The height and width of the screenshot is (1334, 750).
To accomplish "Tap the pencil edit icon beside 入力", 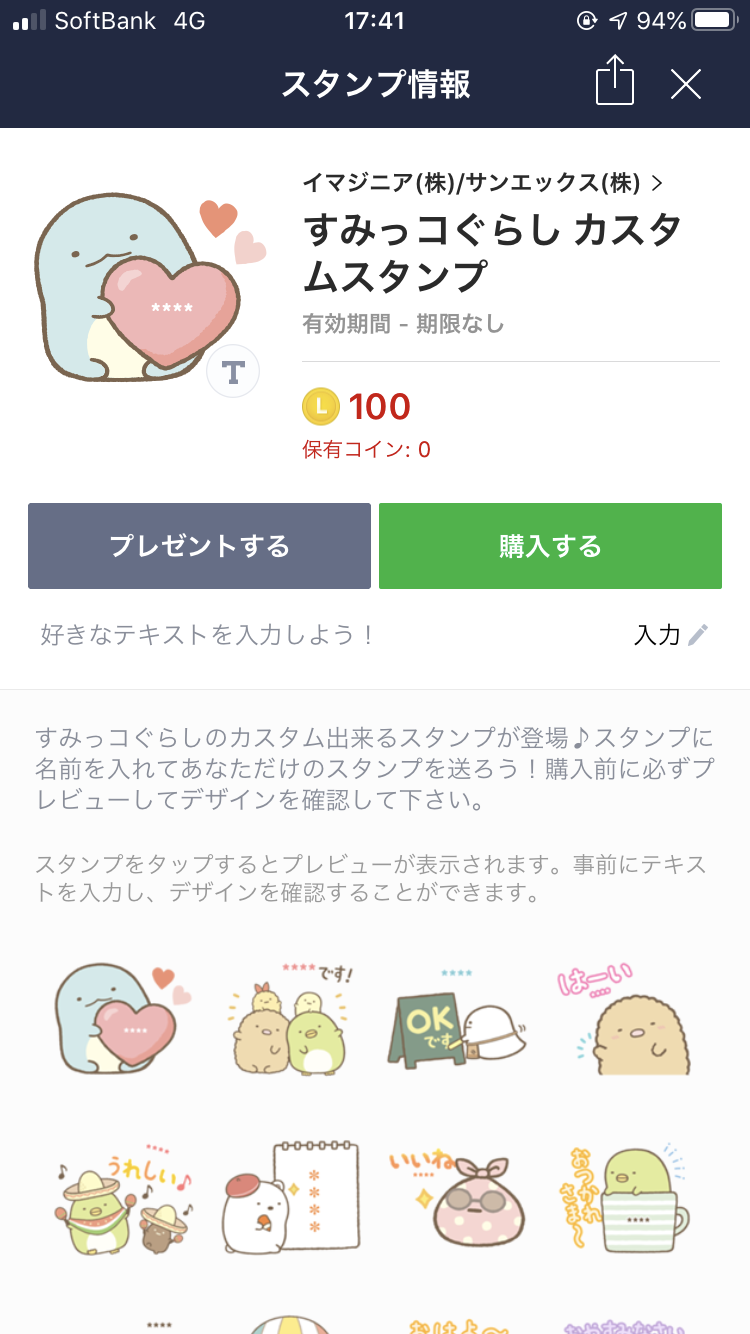I will point(697,635).
